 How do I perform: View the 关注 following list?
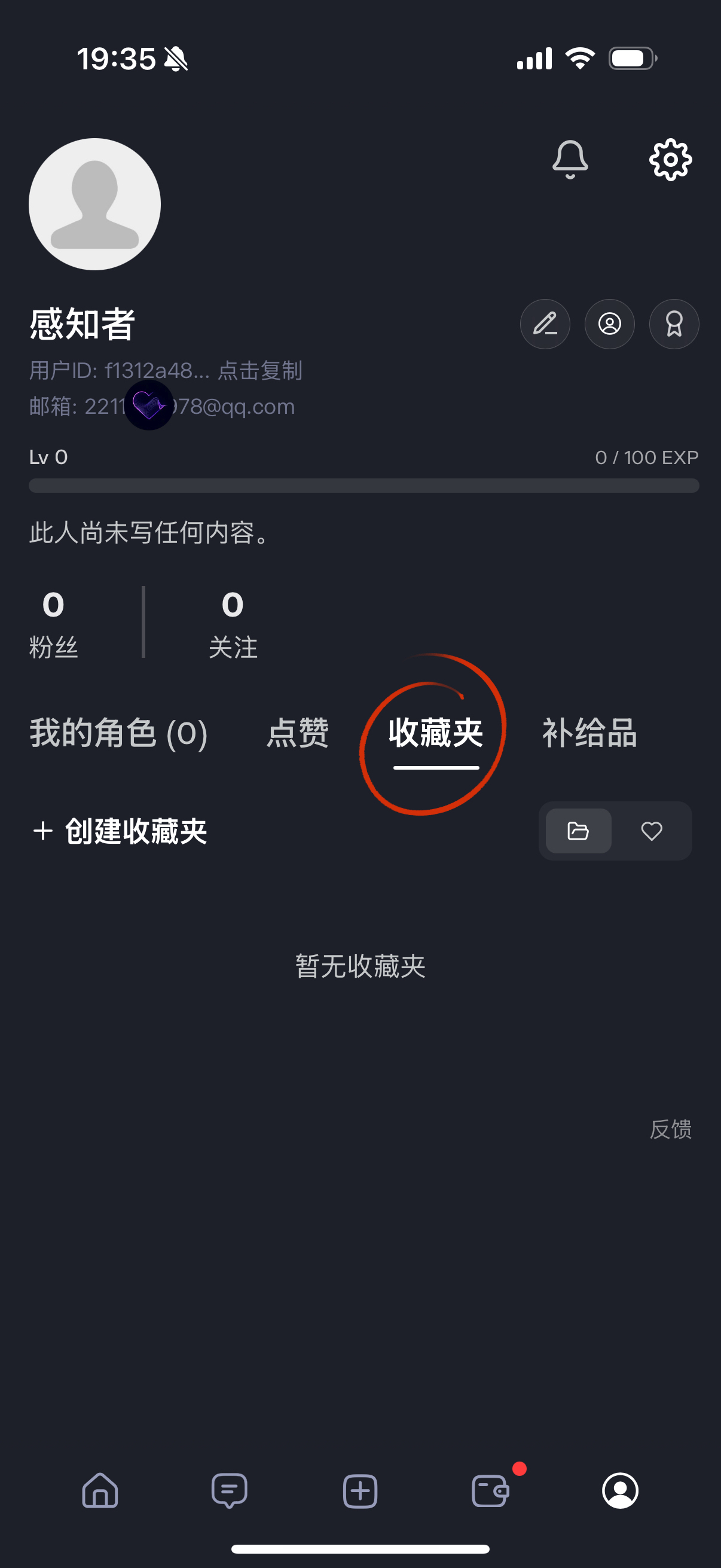coord(233,622)
